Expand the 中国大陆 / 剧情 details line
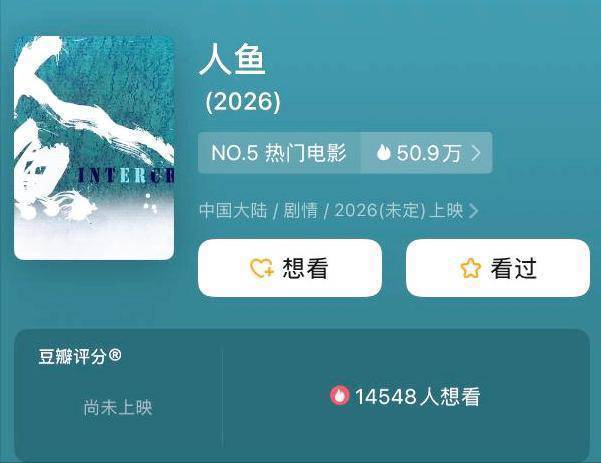The height and width of the screenshot is (463, 601). click(338, 211)
